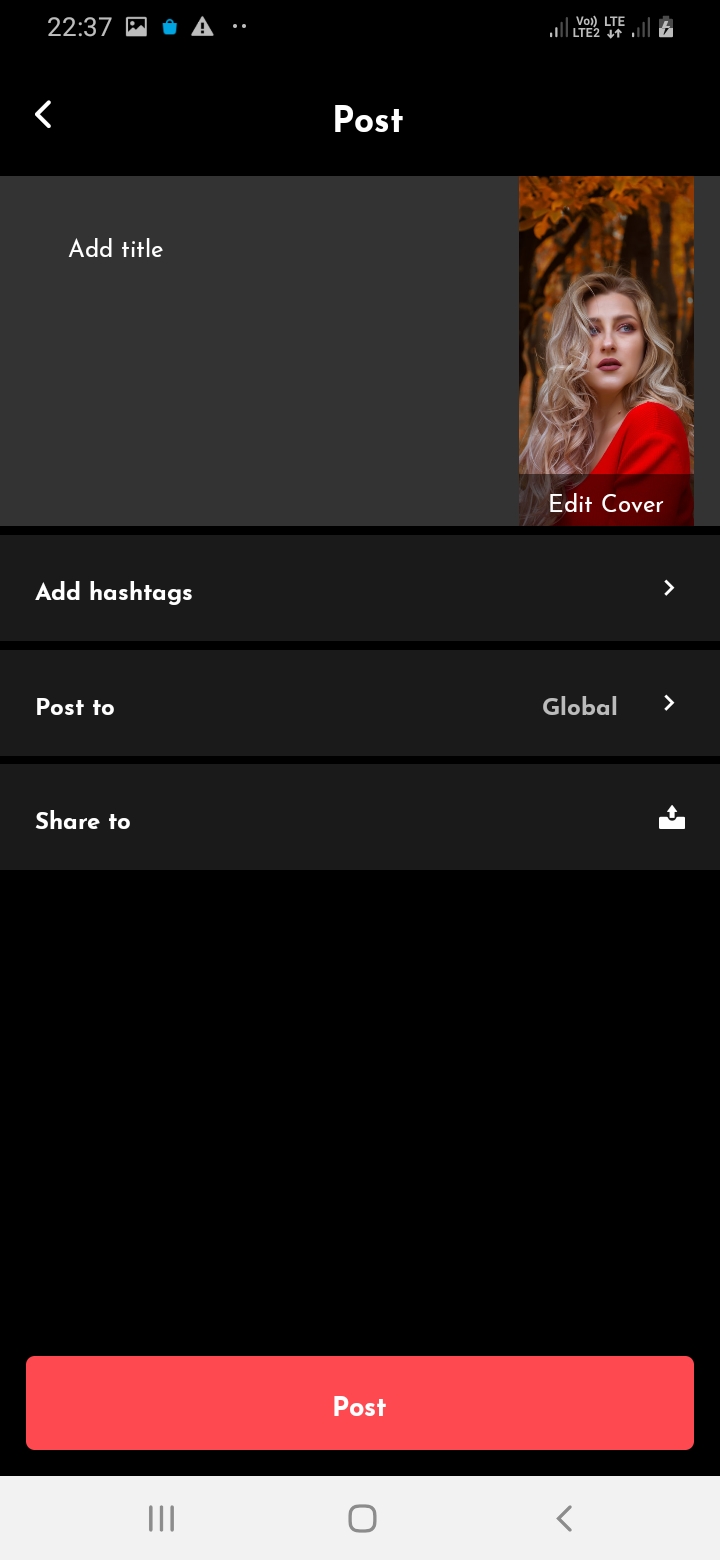Tap the video cover thumbnail
This screenshot has width=720, height=1560.
(605, 330)
